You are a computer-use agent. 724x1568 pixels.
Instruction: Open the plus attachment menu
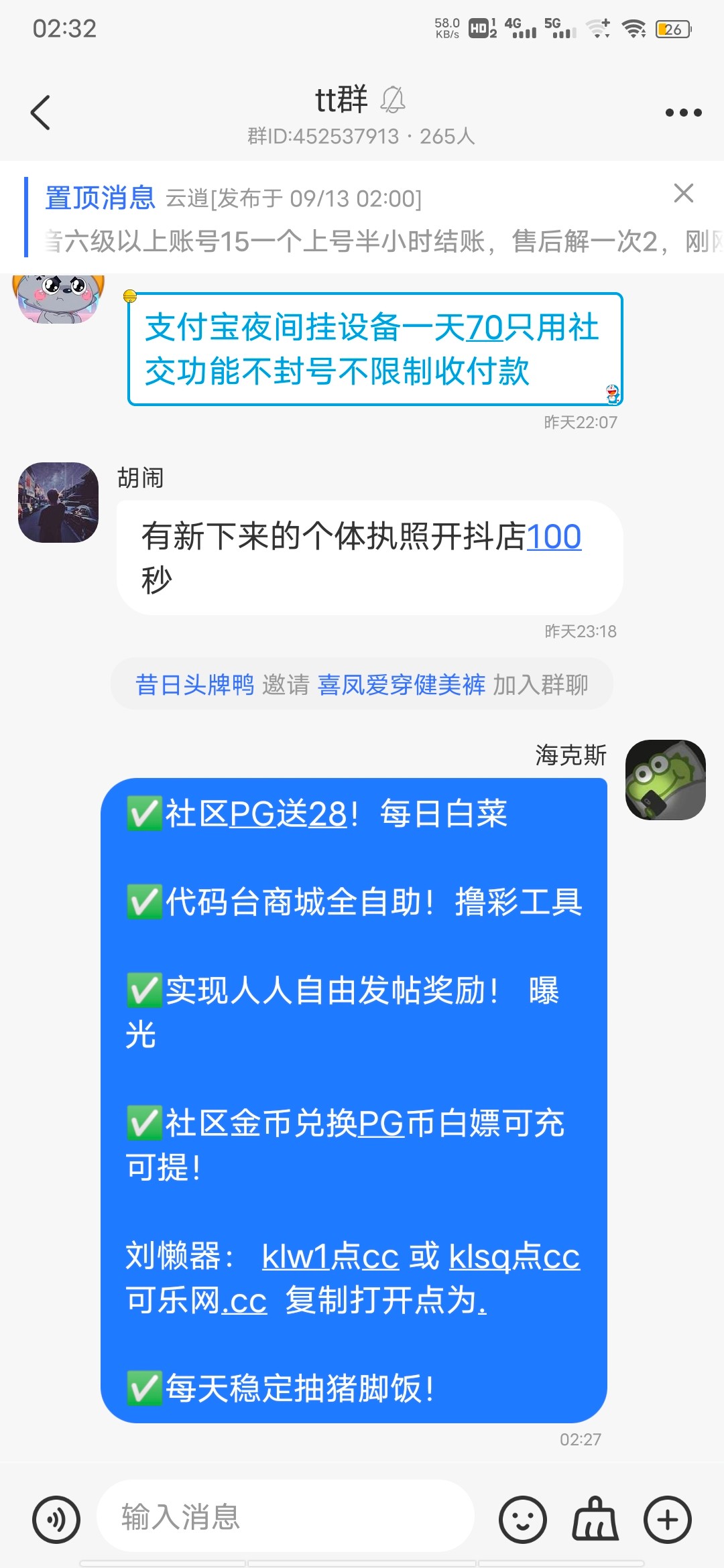point(668,1520)
